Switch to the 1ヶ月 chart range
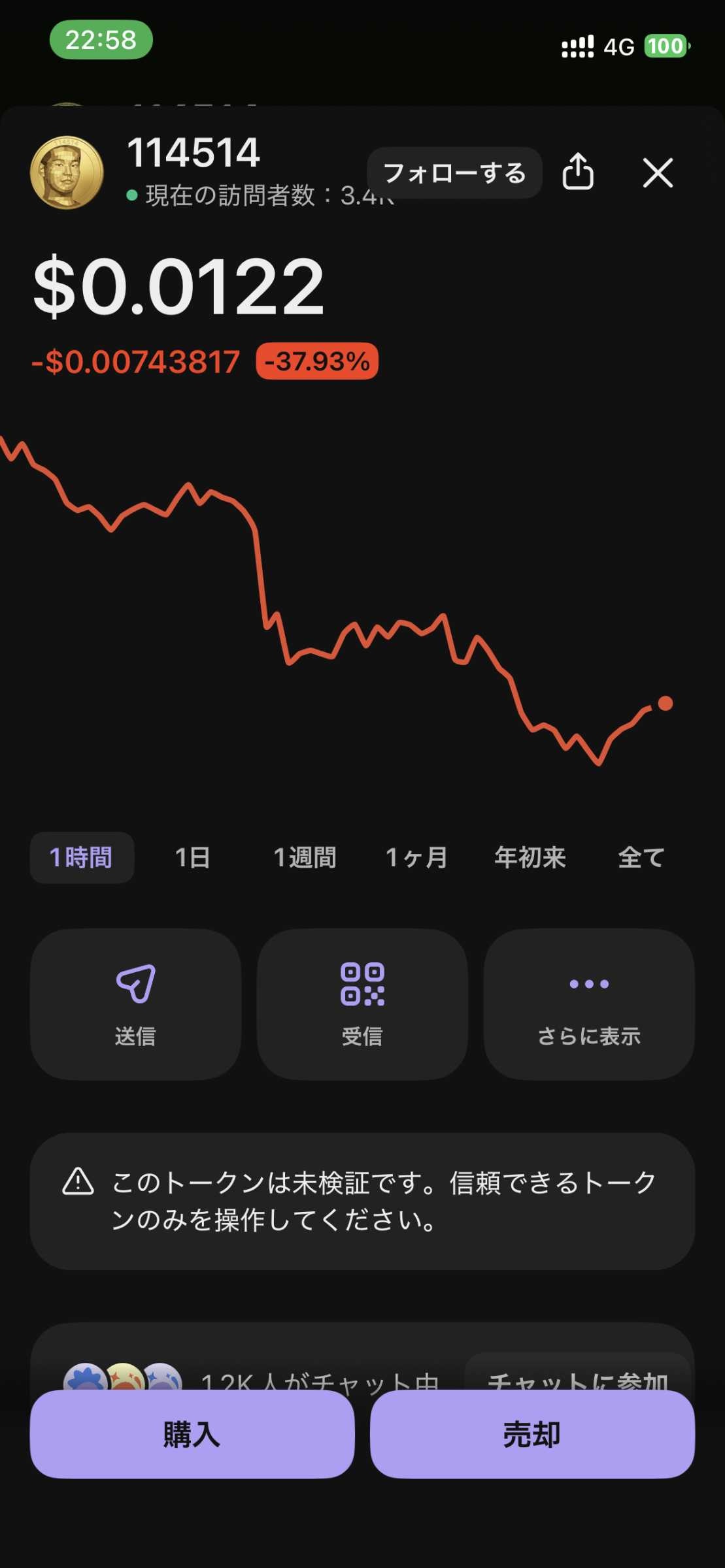This screenshot has width=725, height=1568. 416,857
